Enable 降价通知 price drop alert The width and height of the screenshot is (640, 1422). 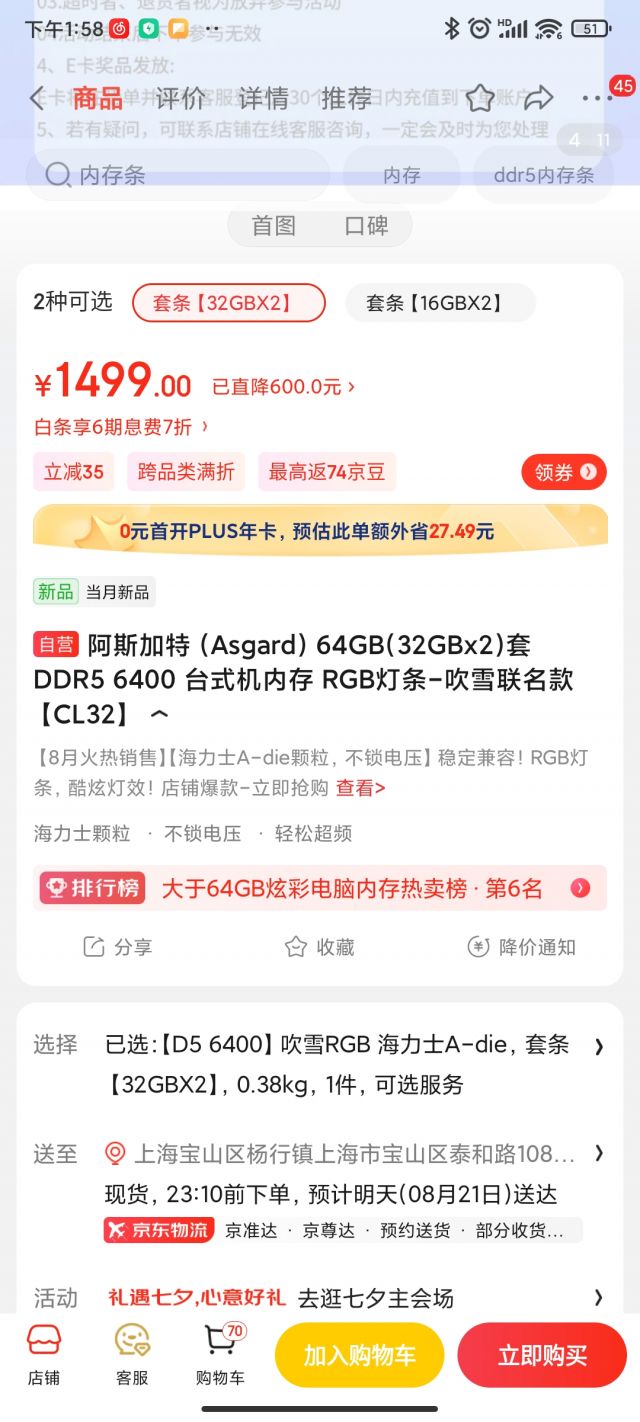tap(522, 947)
